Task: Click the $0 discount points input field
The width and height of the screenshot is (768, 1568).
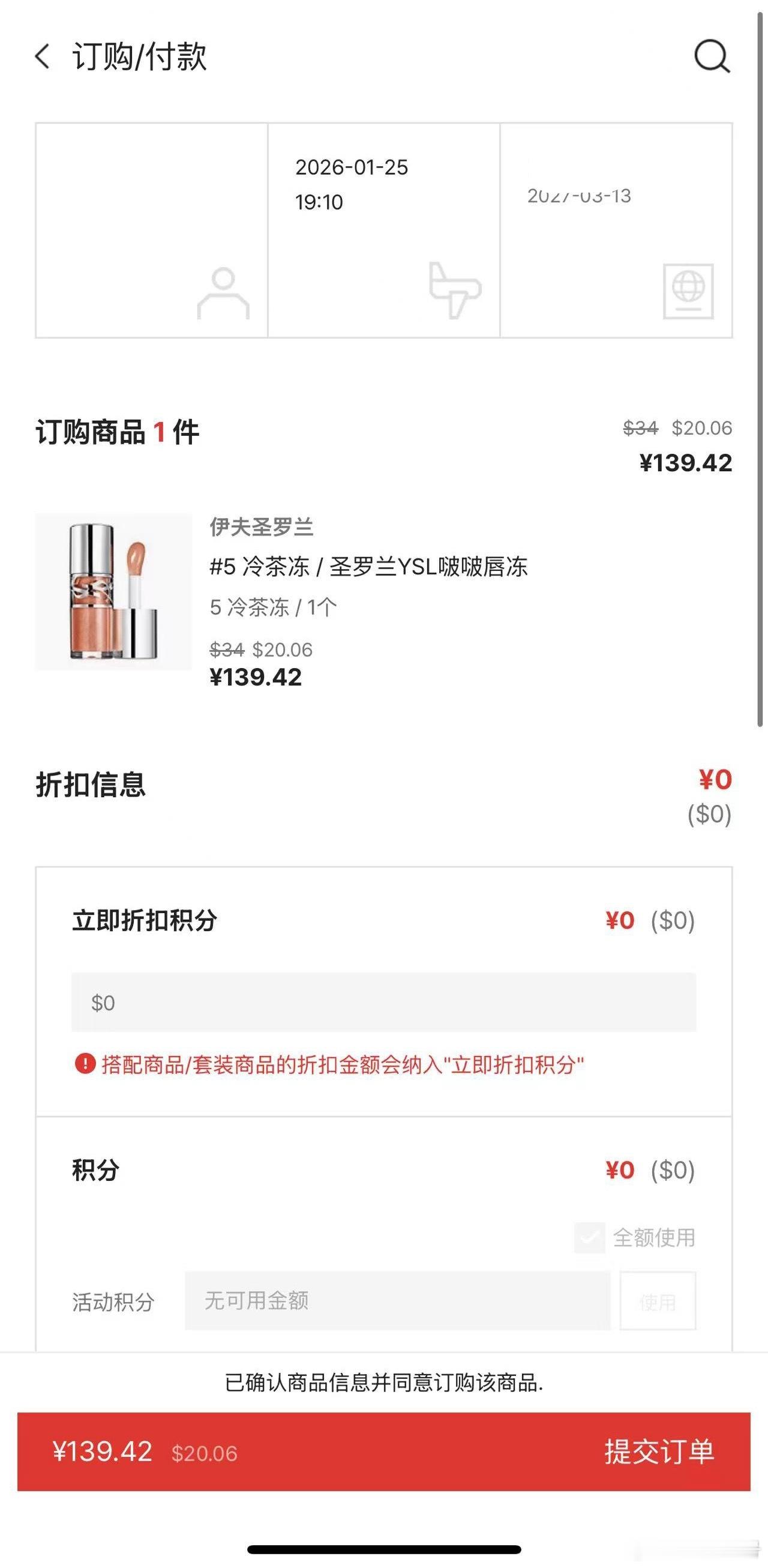Action: pyautogui.click(x=383, y=1001)
